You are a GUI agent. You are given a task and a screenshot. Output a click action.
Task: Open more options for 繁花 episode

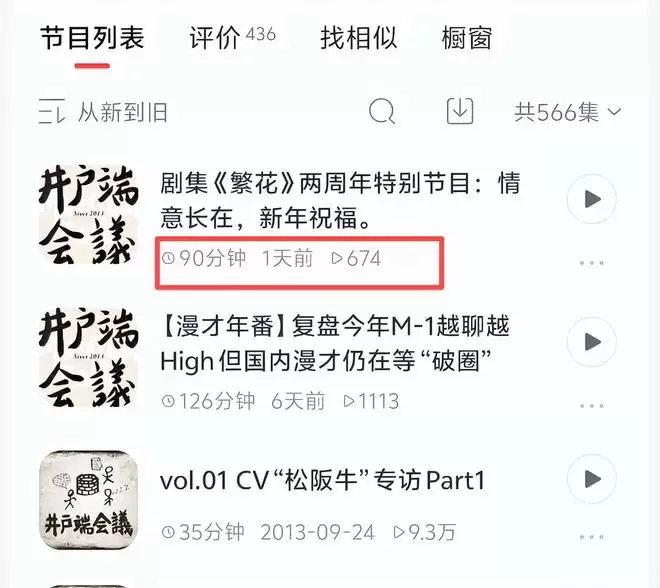(x=591, y=263)
